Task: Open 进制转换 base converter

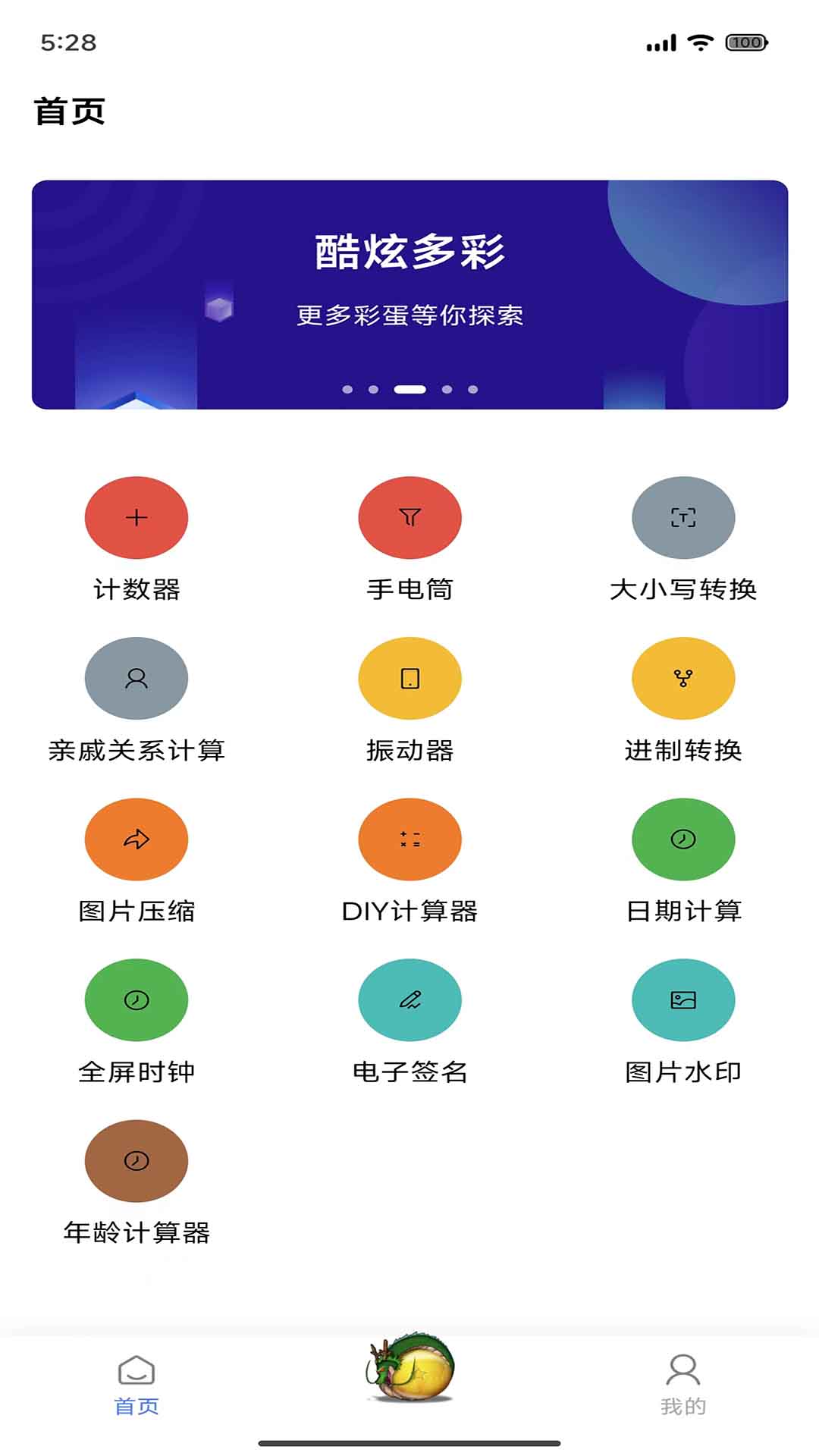Action: click(683, 679)
